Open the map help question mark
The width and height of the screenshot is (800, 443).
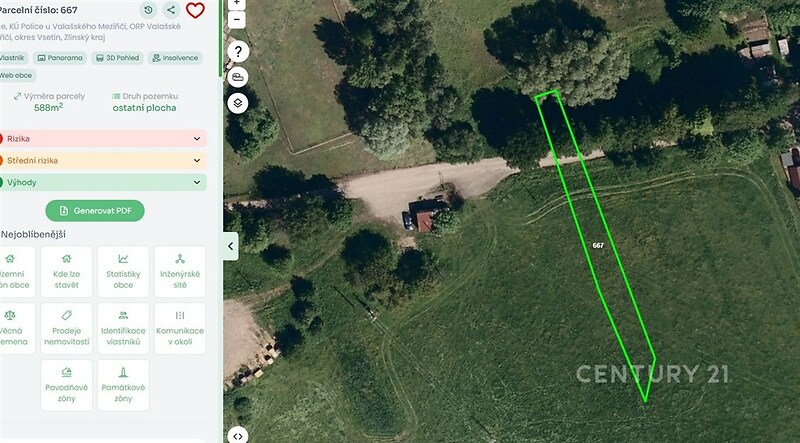click(x=237, y=51)
